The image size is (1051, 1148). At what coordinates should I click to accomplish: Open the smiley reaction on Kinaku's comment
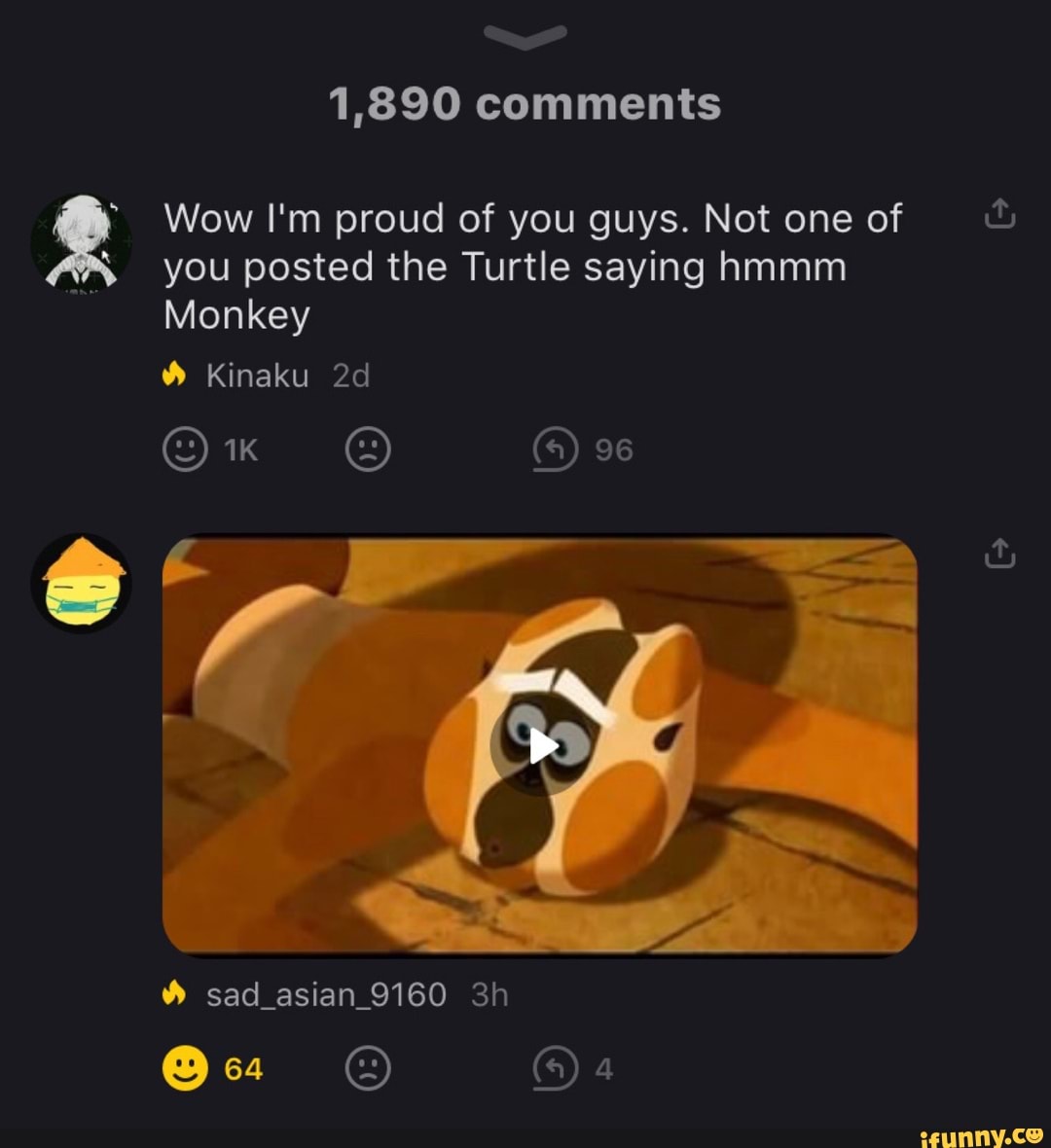tap(185, 449)
